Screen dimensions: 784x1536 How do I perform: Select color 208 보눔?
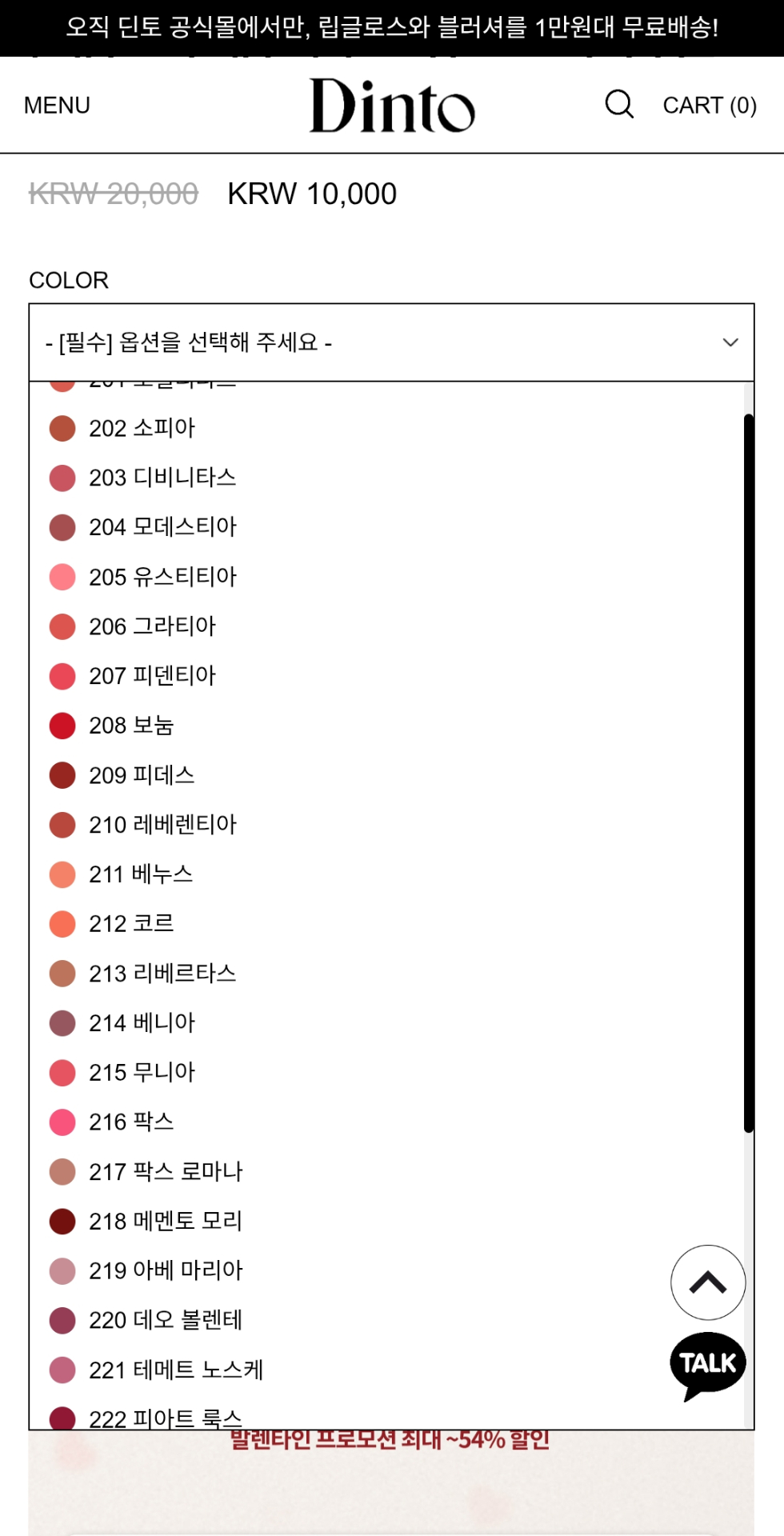(131, 726)
